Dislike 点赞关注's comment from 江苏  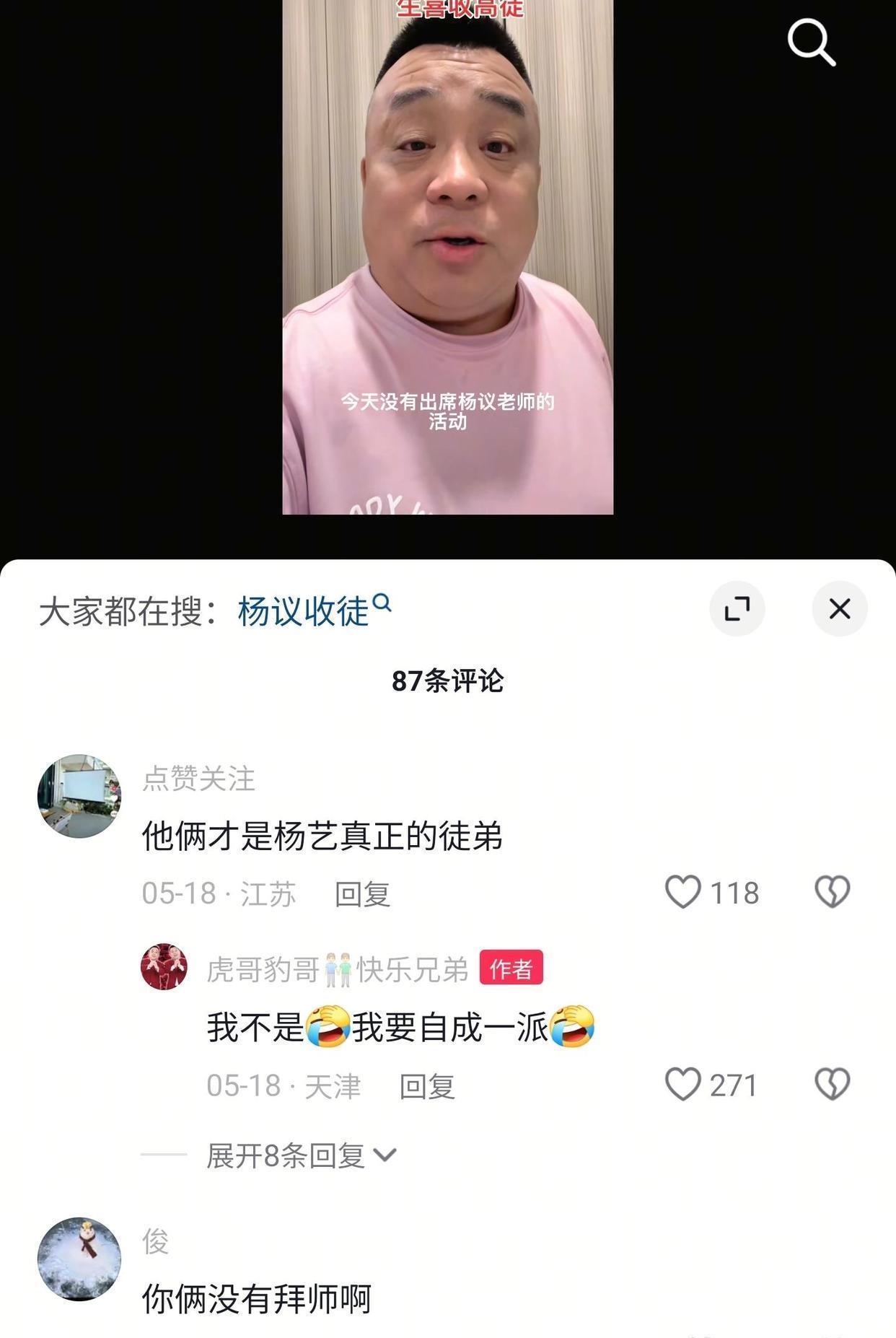tap(832, 892)
